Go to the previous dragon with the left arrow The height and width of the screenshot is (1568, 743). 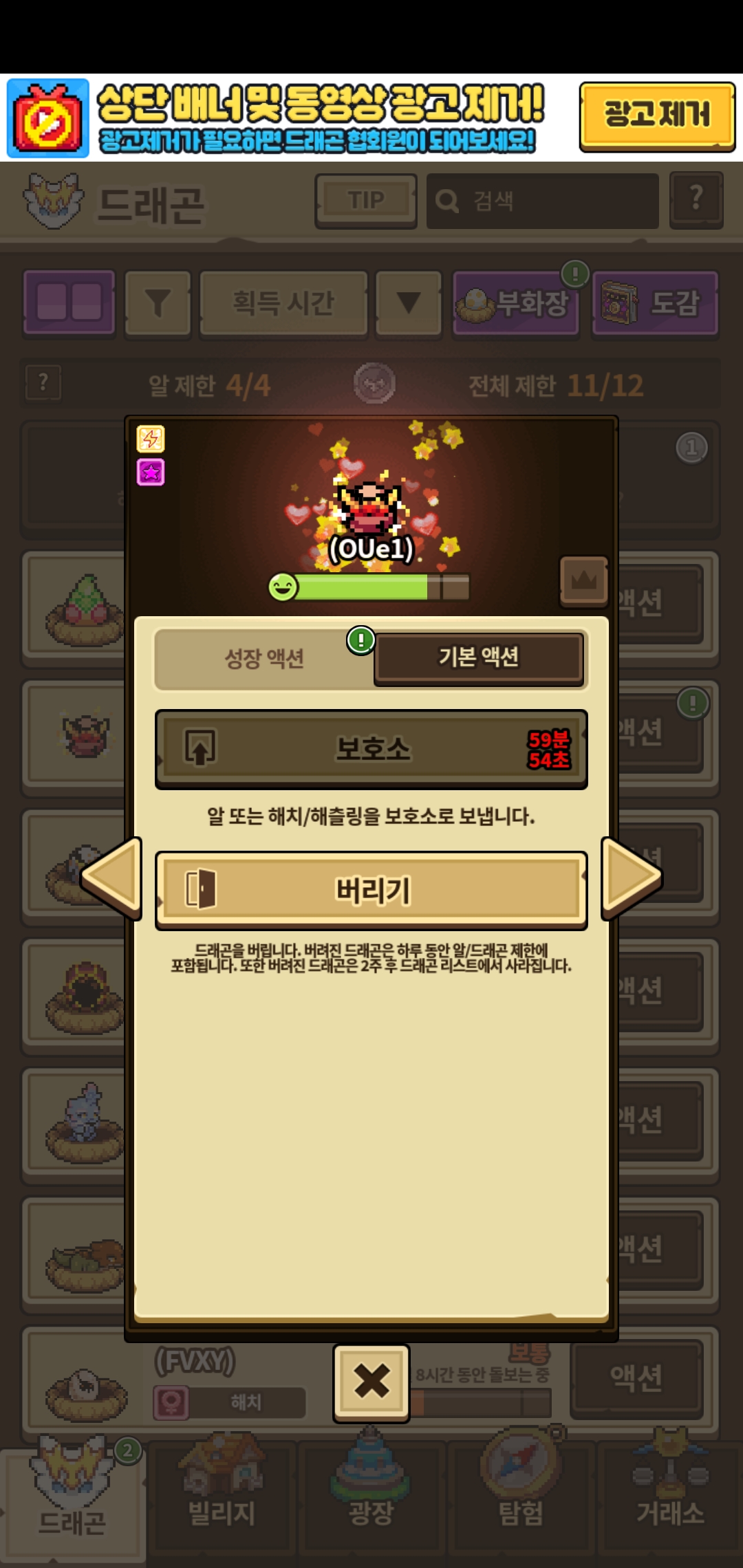tap(112, 878)
